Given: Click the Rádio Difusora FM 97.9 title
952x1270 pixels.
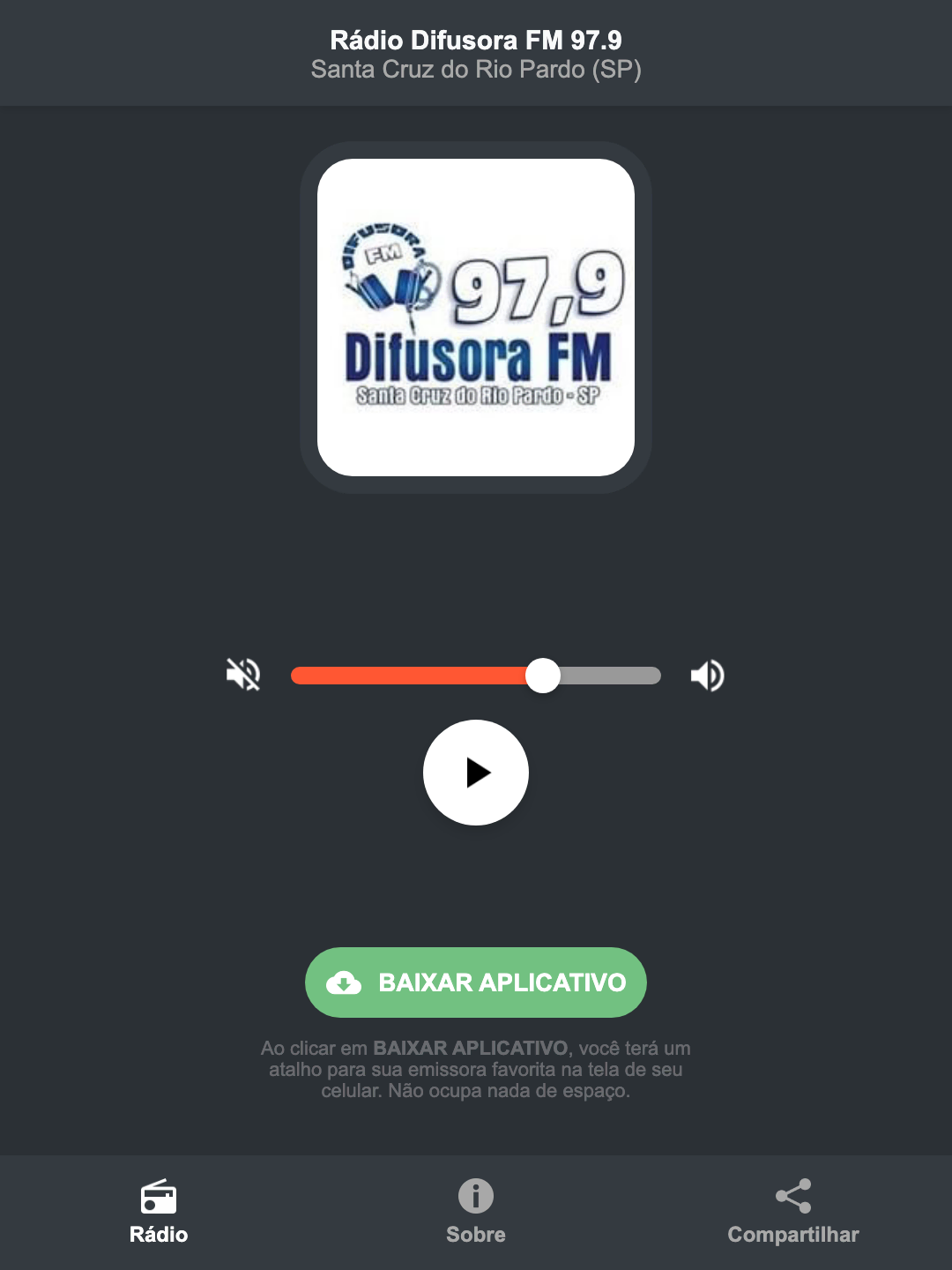Looking at the screenshot, I should coord(476,39).
